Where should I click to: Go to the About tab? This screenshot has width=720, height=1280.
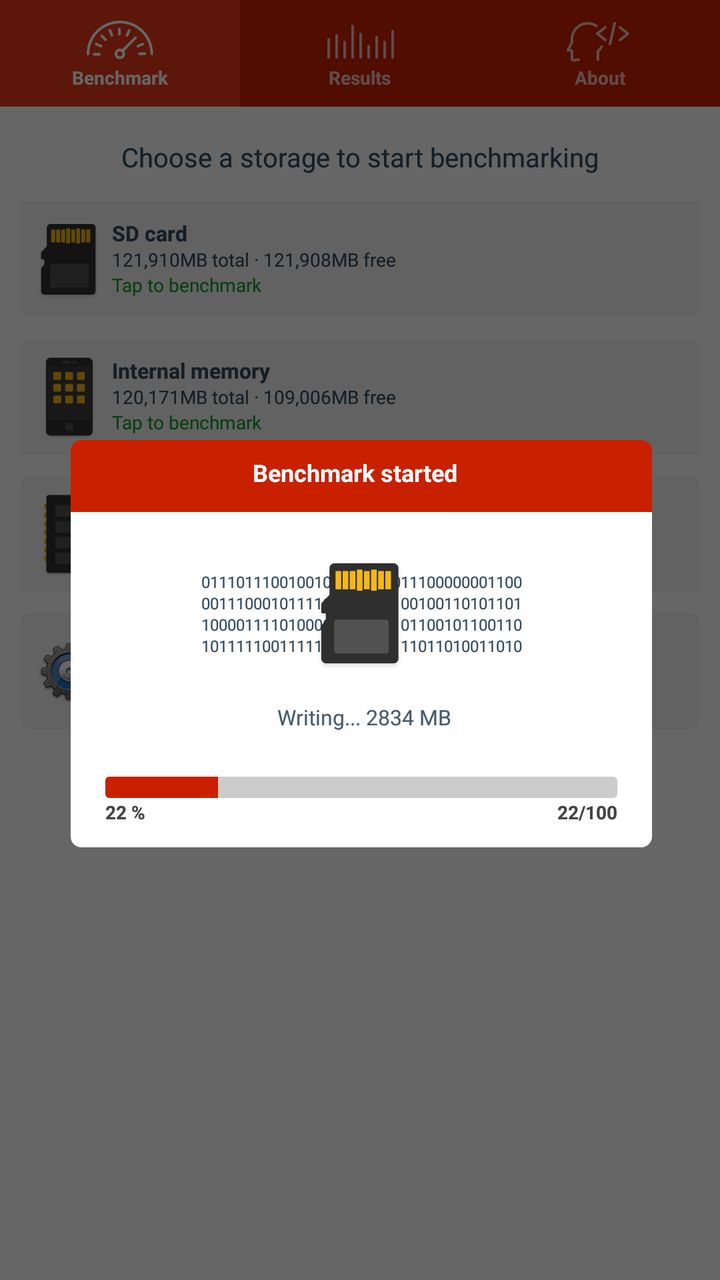coord(600,53)
